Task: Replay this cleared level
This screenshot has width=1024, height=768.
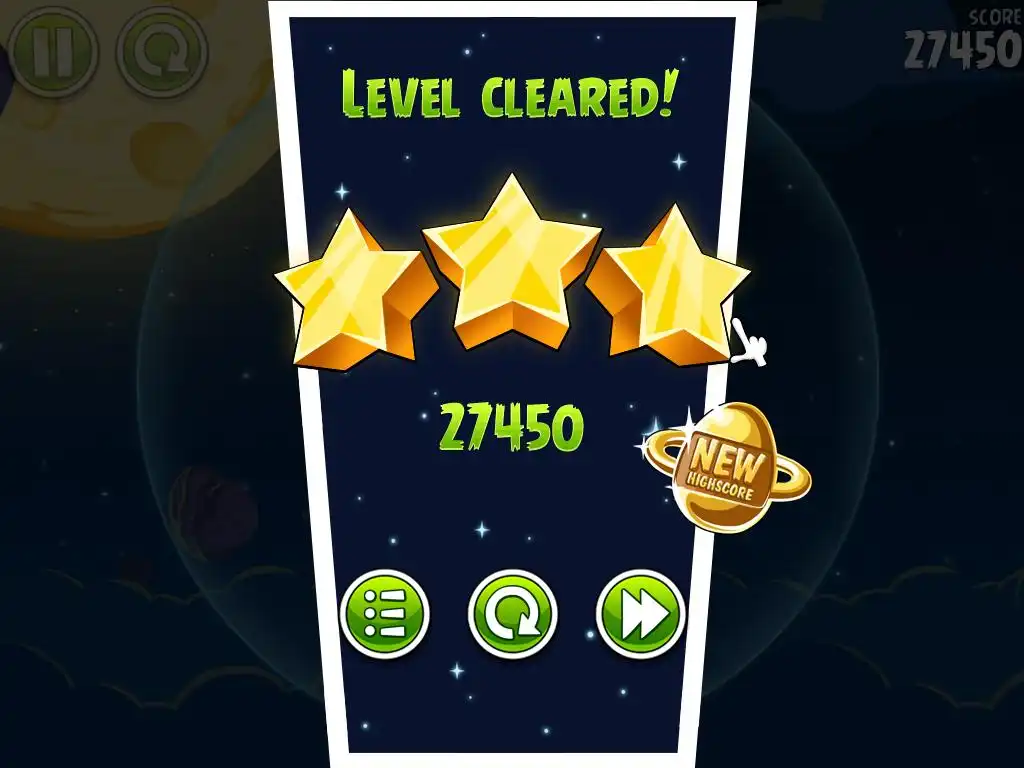Action: 512,613
